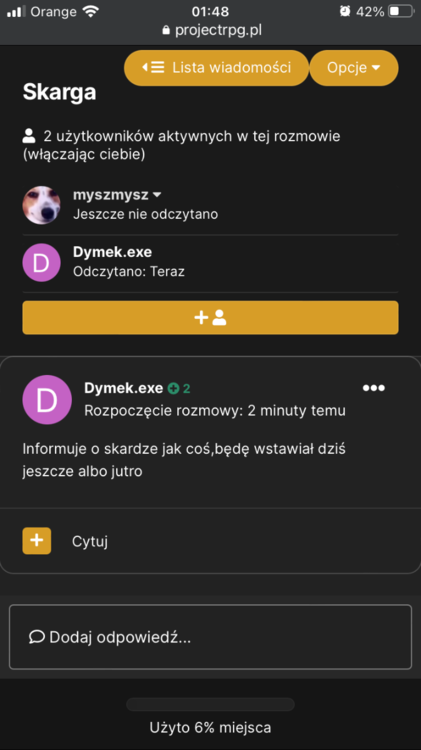Open Dymek.exe profile in participants list
Viewport: 421px width, 750px height.
tap(112, 252)
